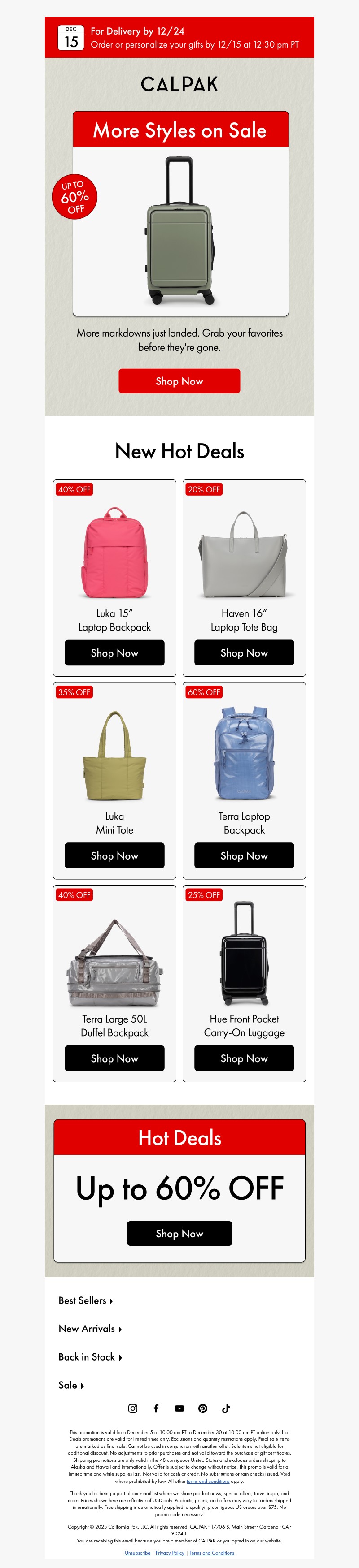Open CALPAK's TikTok page

(226, 1408)
